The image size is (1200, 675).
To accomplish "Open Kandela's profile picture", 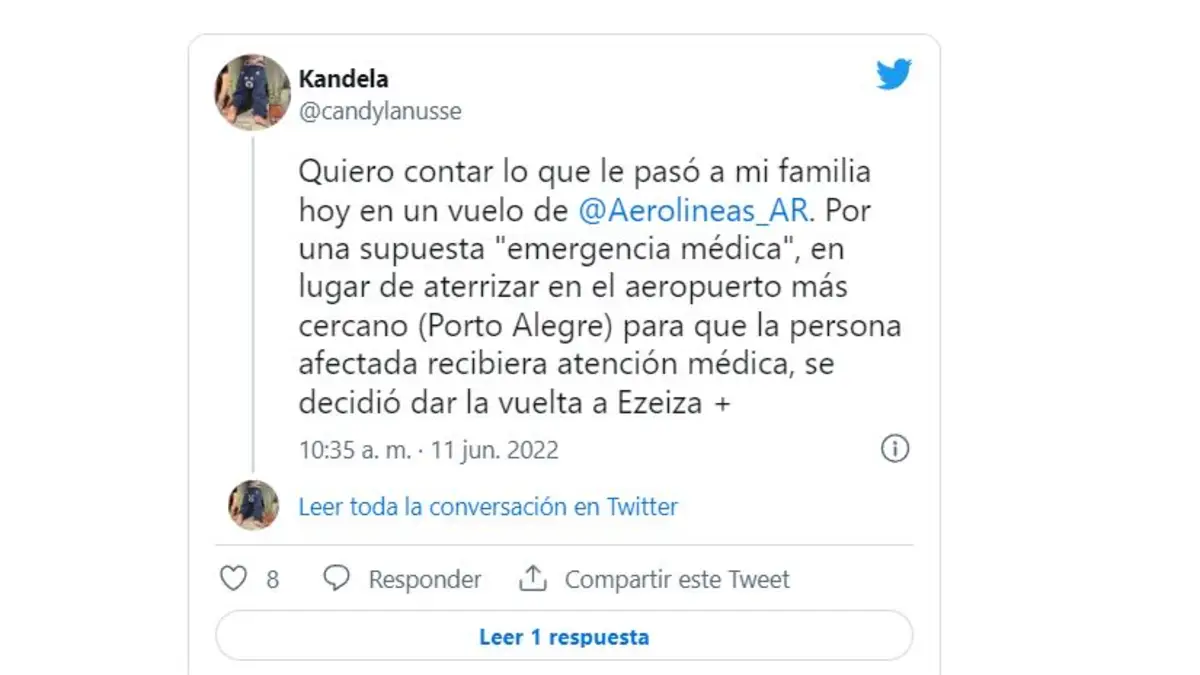I will [251, 93].
